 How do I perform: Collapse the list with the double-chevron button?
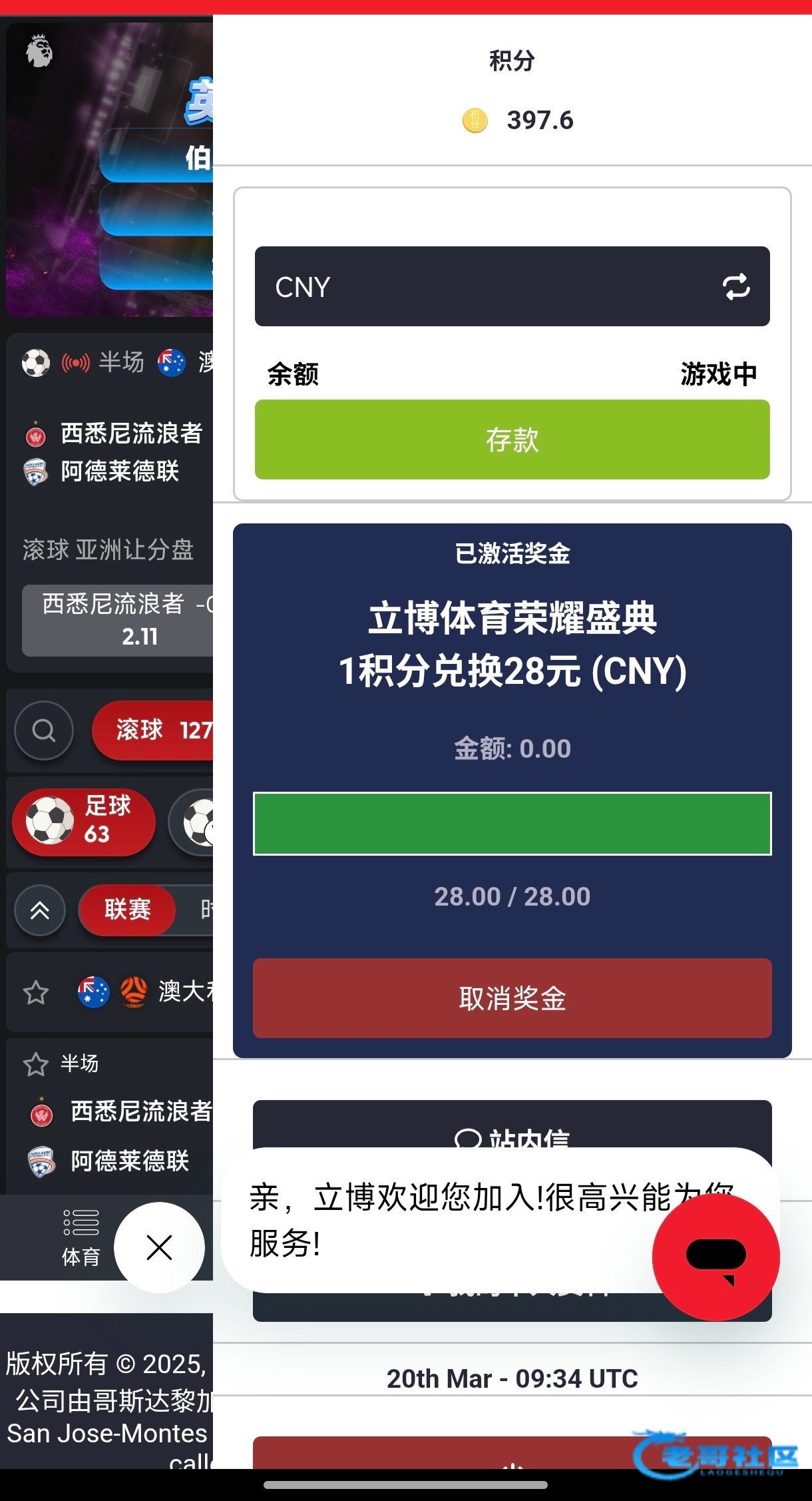coord(40,910)
